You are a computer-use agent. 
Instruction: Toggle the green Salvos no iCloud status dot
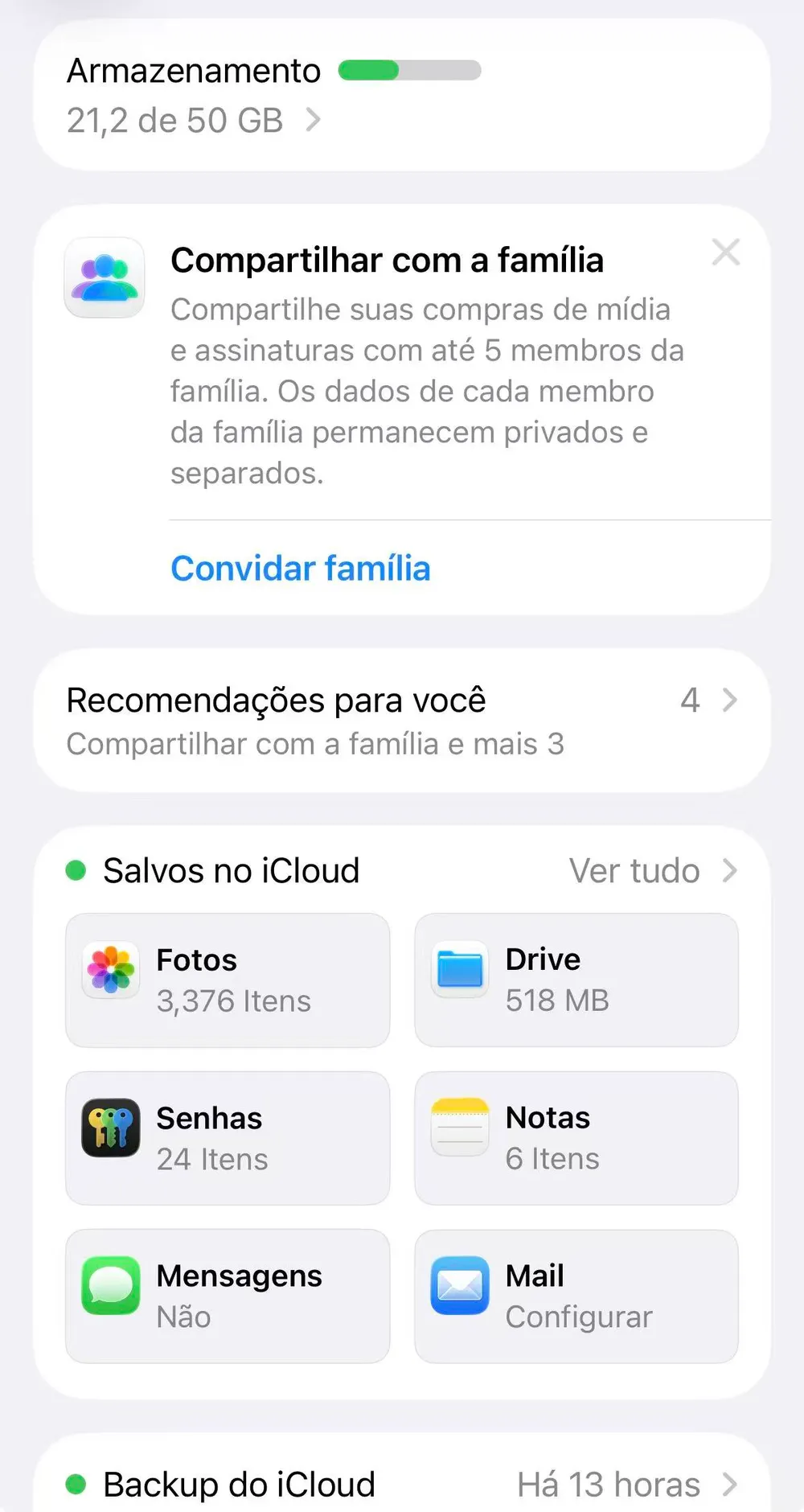[x=77, y=869]
